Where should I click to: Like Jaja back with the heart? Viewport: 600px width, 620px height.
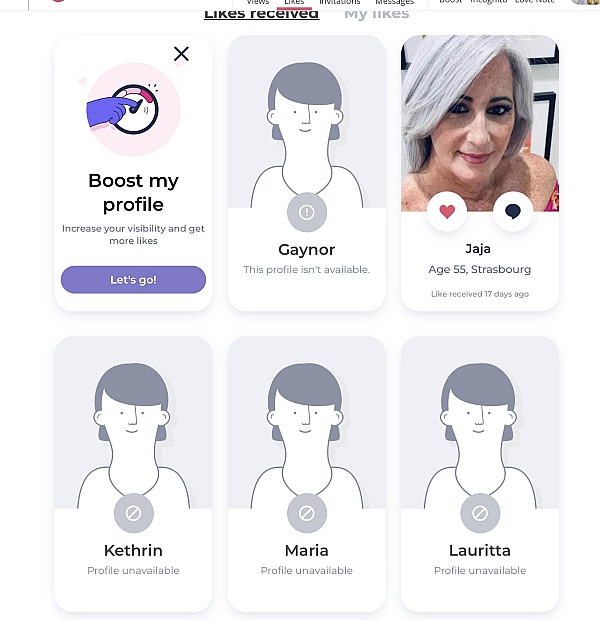(447, 211)
